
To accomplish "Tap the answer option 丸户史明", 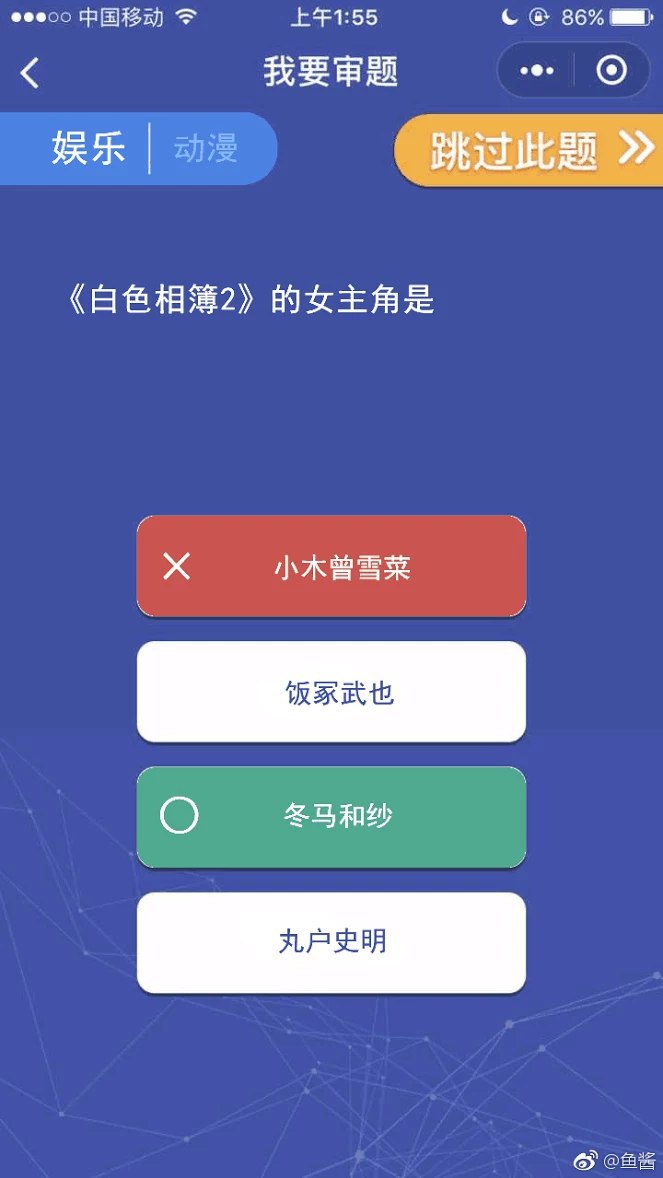I will point(332,942).
